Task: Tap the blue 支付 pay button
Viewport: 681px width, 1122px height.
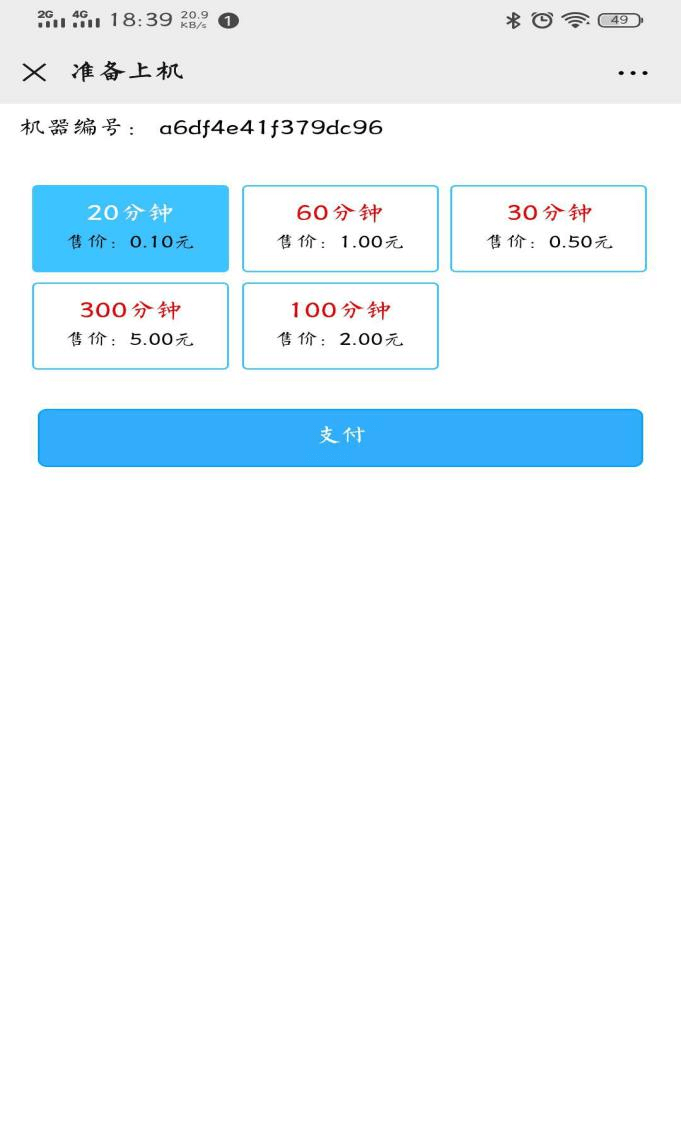Action: (340, 437)
